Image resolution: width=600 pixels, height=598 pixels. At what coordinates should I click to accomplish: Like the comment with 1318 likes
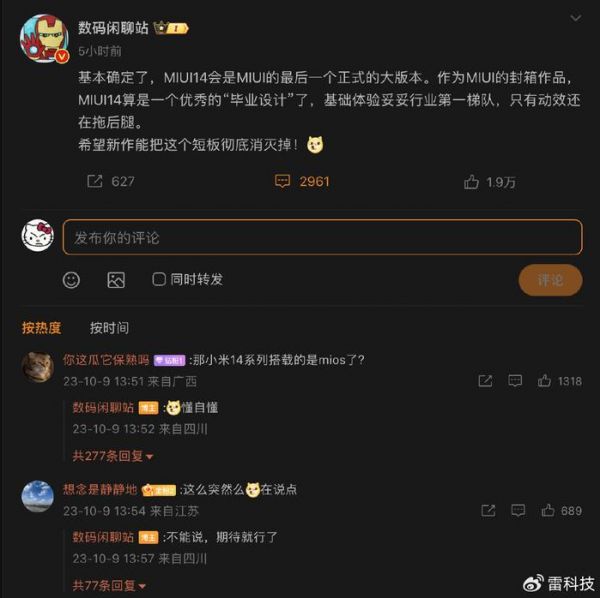tap(545, 381)
